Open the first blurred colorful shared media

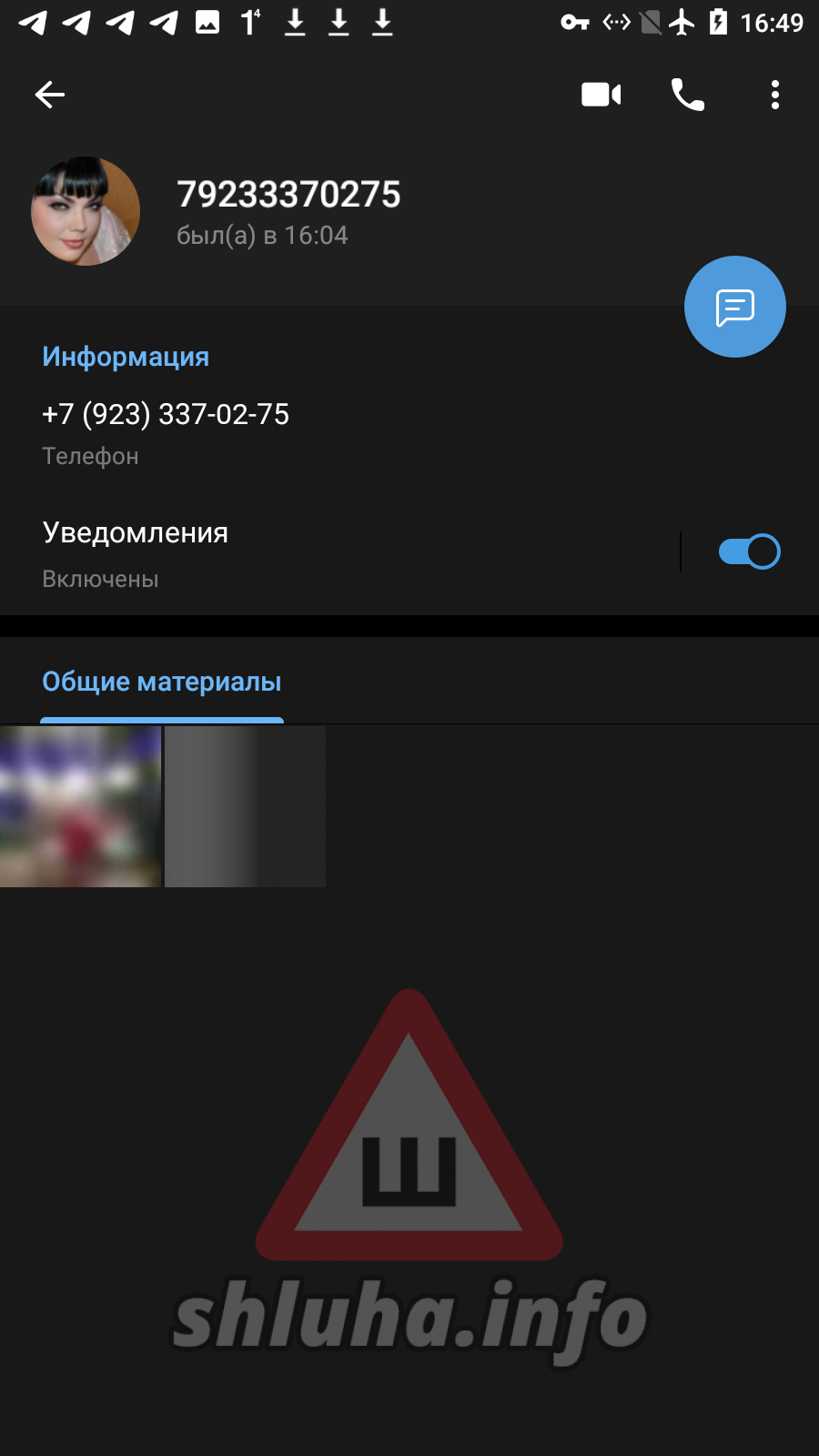point(81,806)
